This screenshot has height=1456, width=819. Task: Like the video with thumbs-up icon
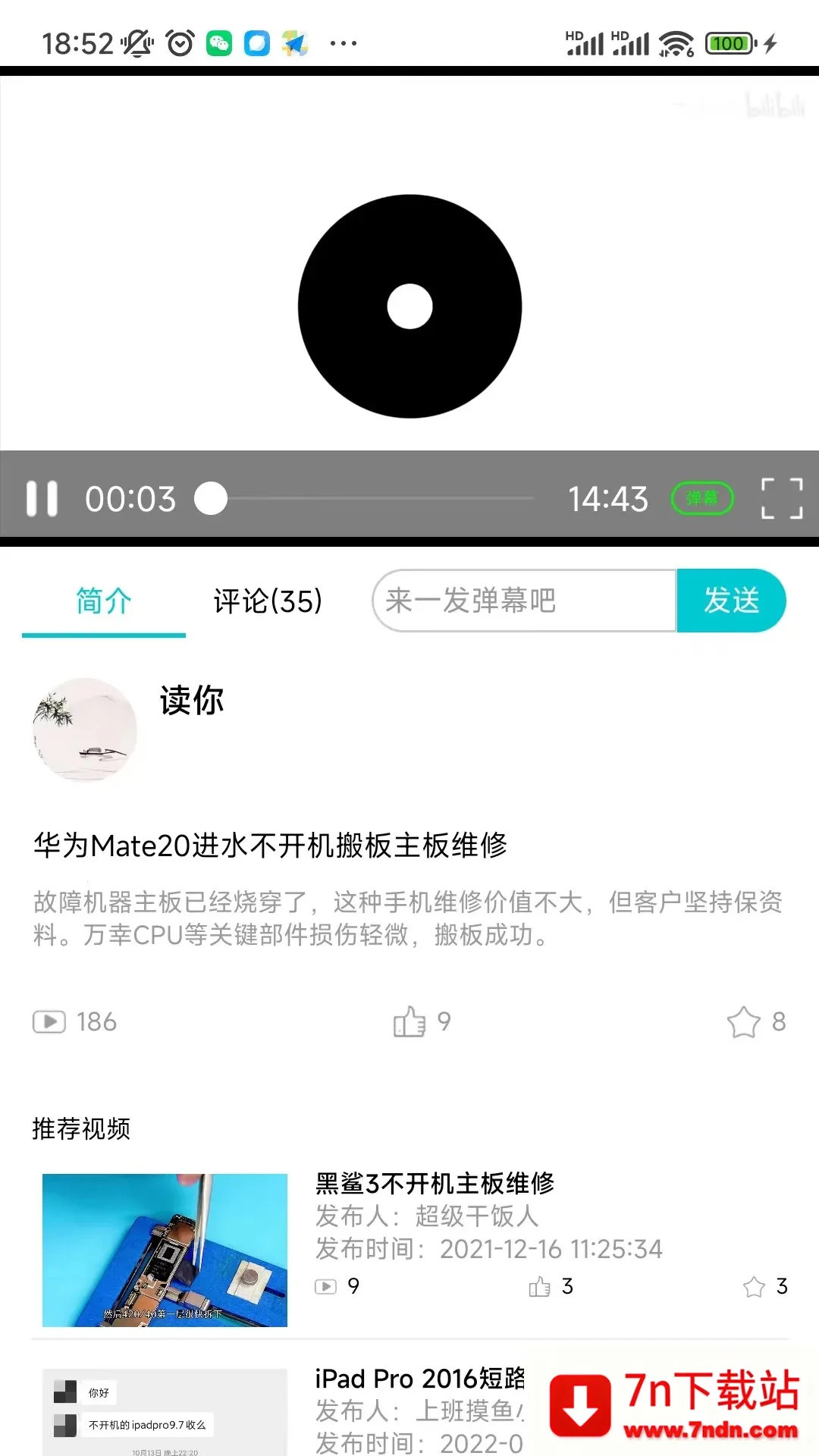[x=409, y=1021]
